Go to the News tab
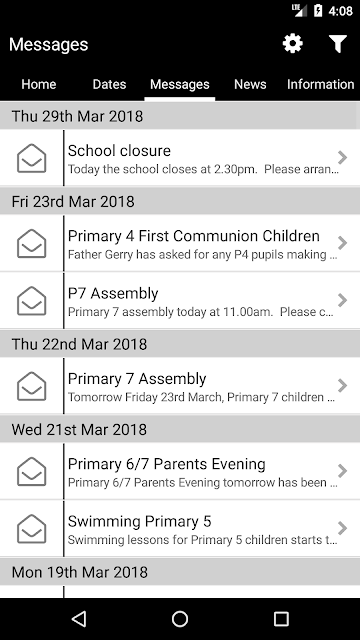 coord(250,84)
